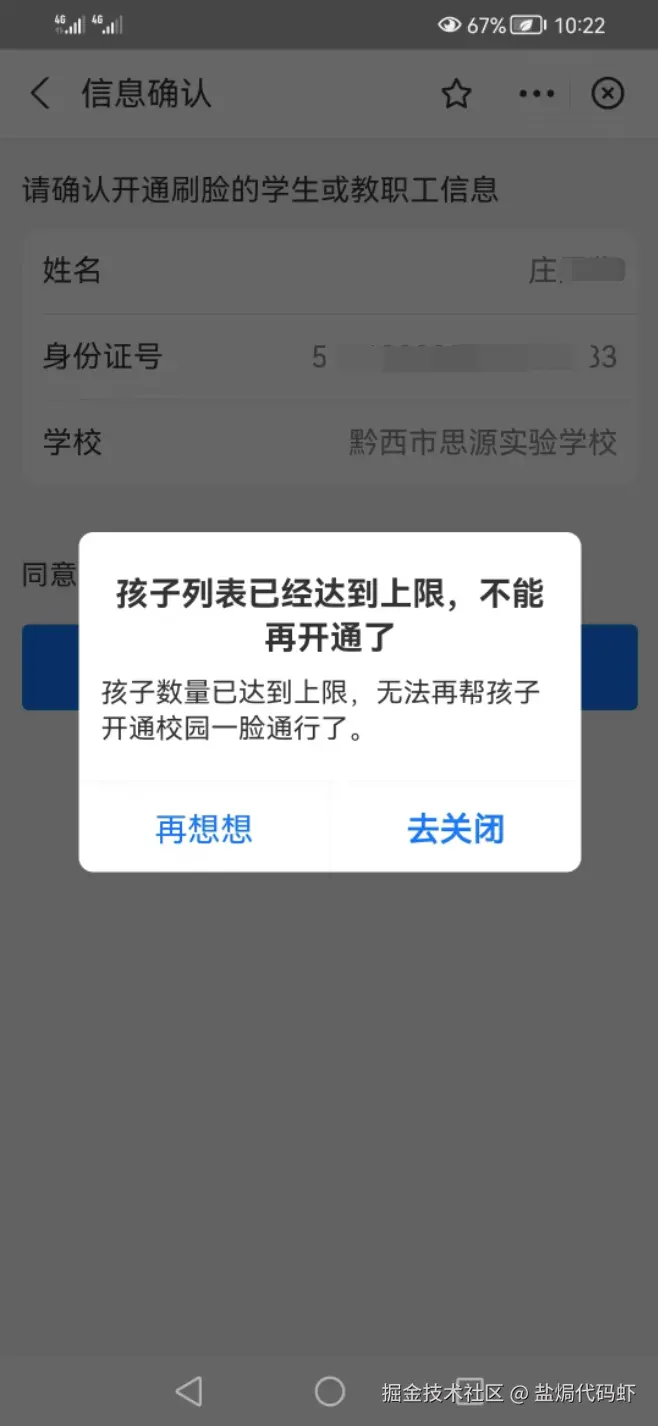Go back from 信息确认 page
This screenshot has height=1426, width=658.
(40, 94)
